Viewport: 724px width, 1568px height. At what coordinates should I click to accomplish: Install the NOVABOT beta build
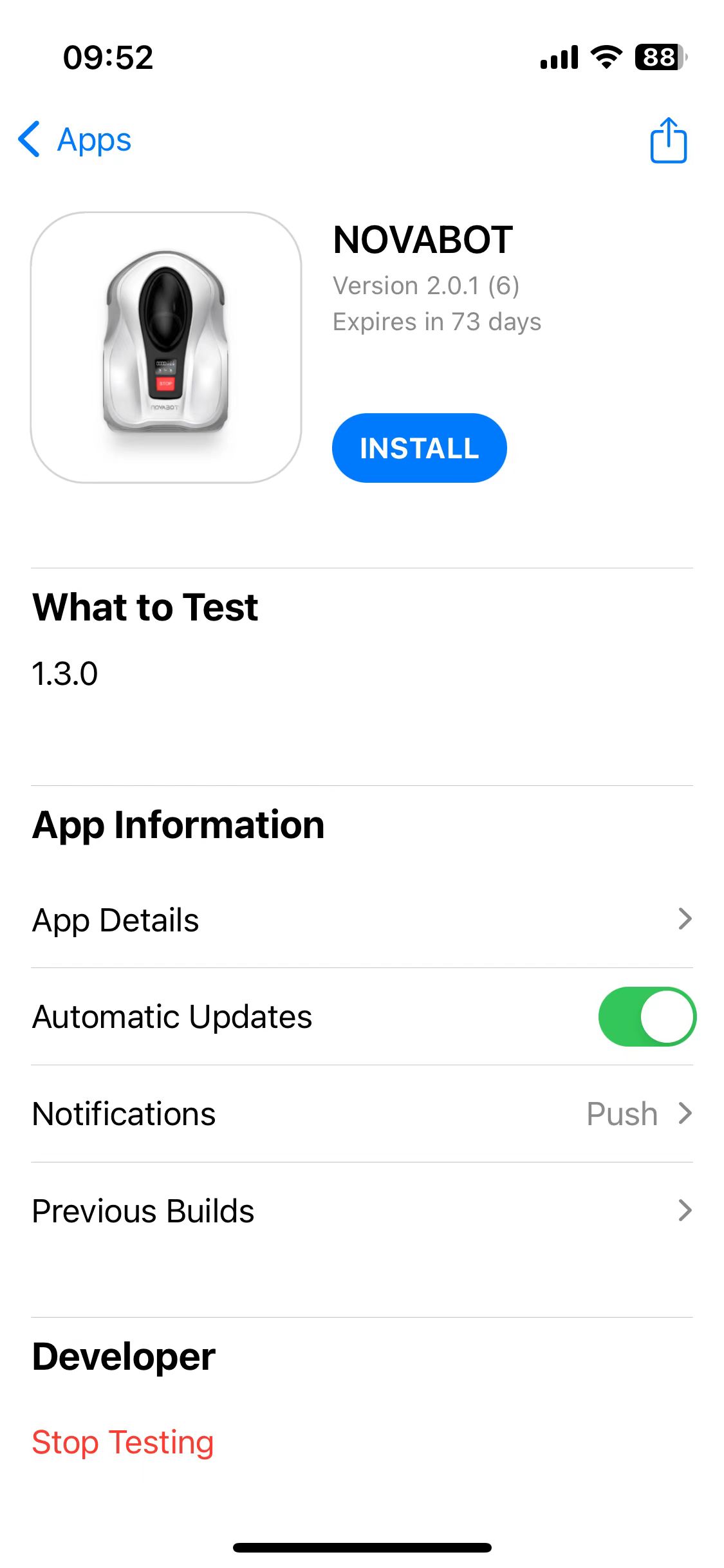click(419, 448)
